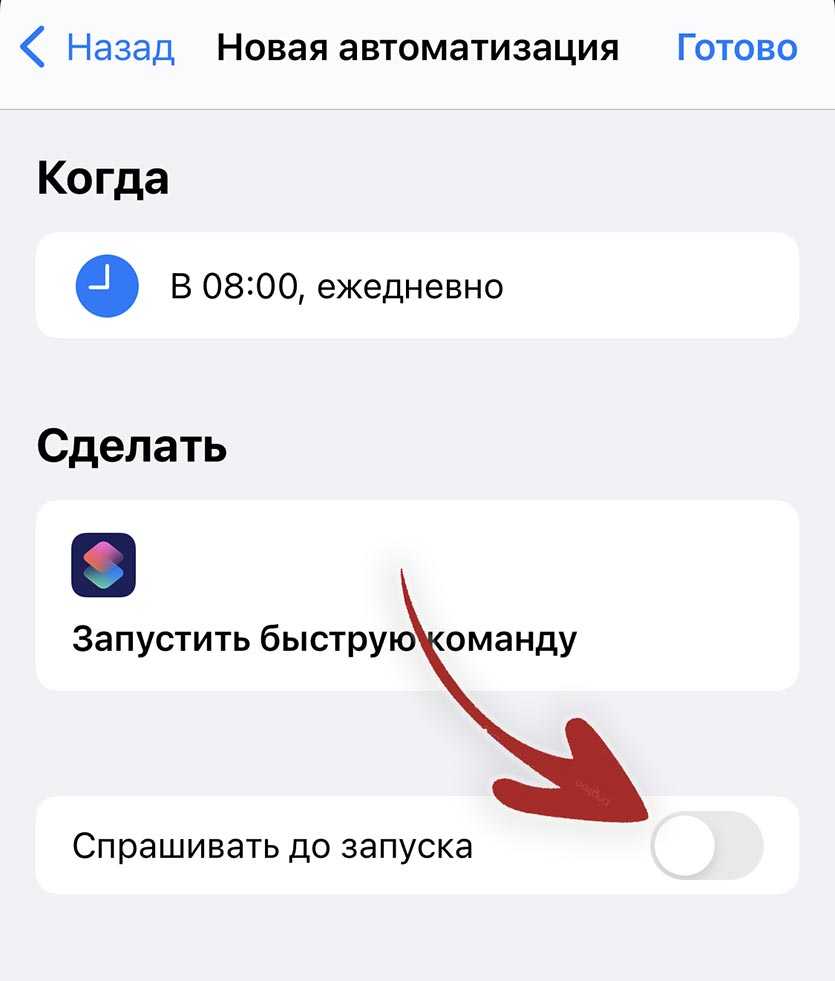The image size is (835, 981).
Task: Go back via the Назад button
Action: (x=98, y=48)
